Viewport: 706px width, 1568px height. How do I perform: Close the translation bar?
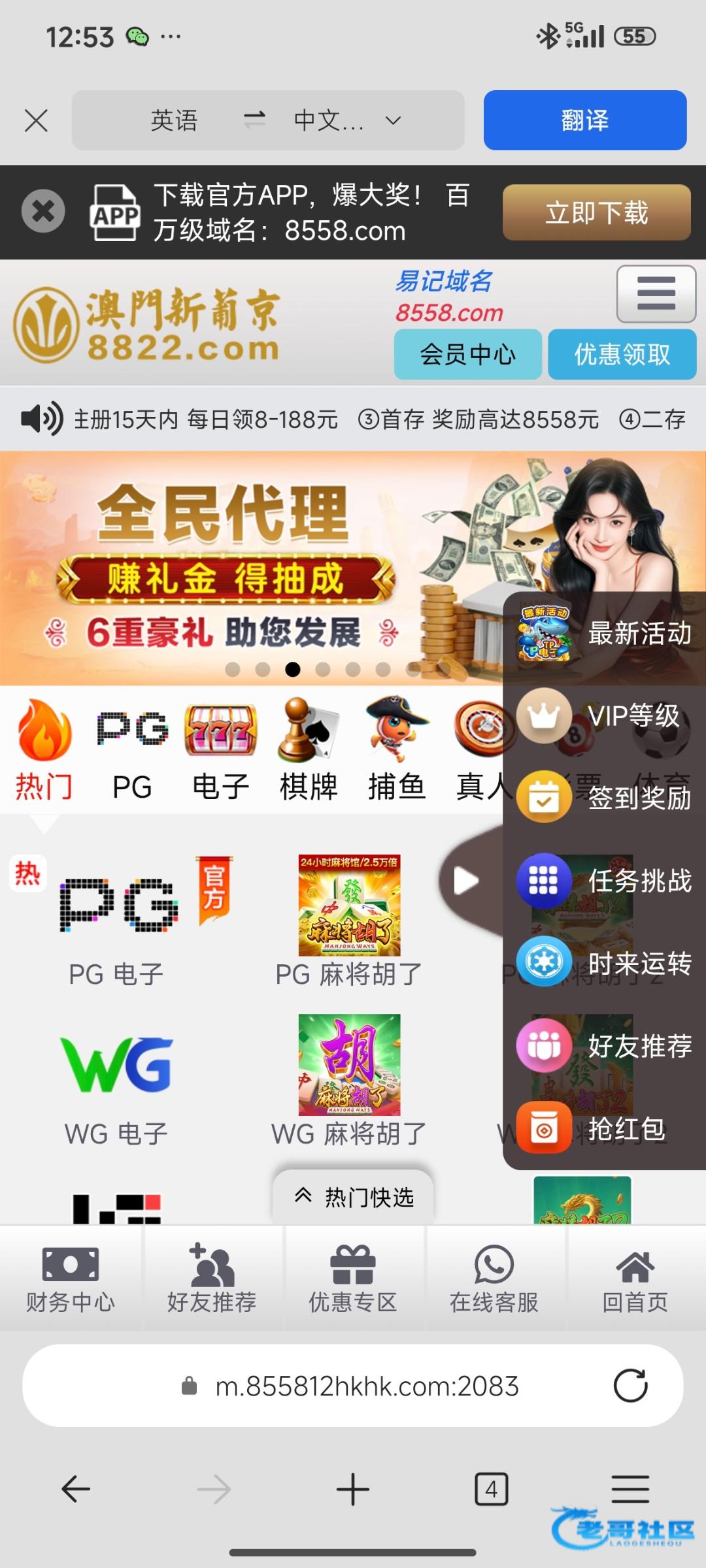[x=36, y=121]
